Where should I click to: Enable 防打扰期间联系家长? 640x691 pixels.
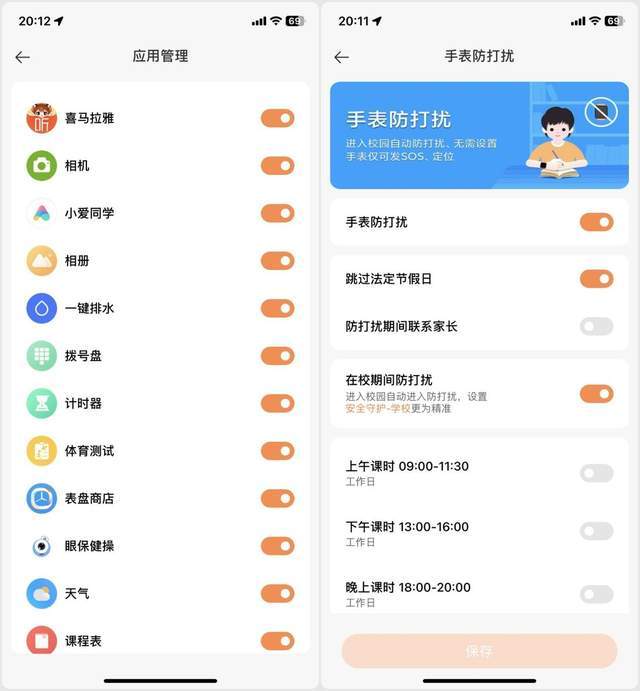pos(597,326)
